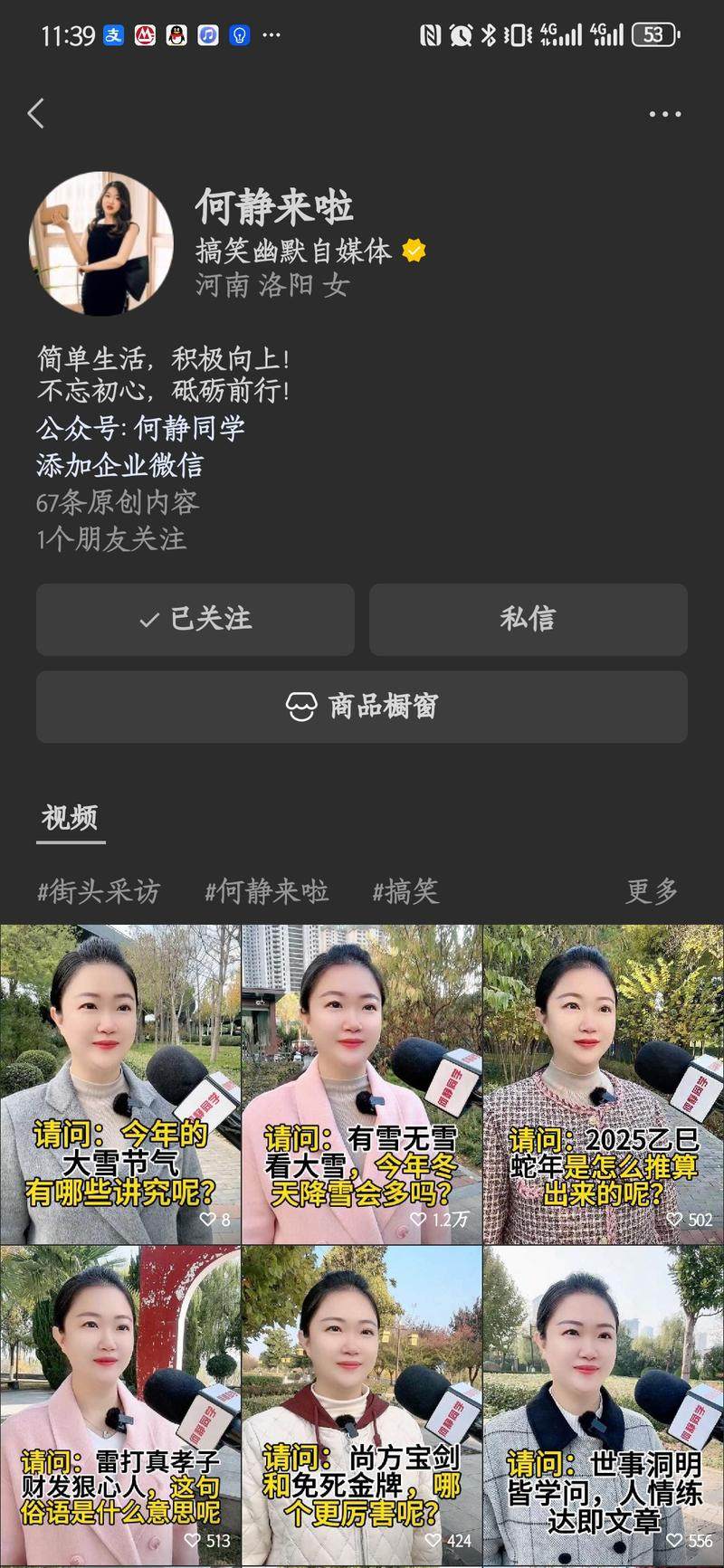Image resolution: width=724 pixels, height=1568 pixels.
Task: Watch the 2025乙巳蛇年 video
Action: pos(604,1084)
